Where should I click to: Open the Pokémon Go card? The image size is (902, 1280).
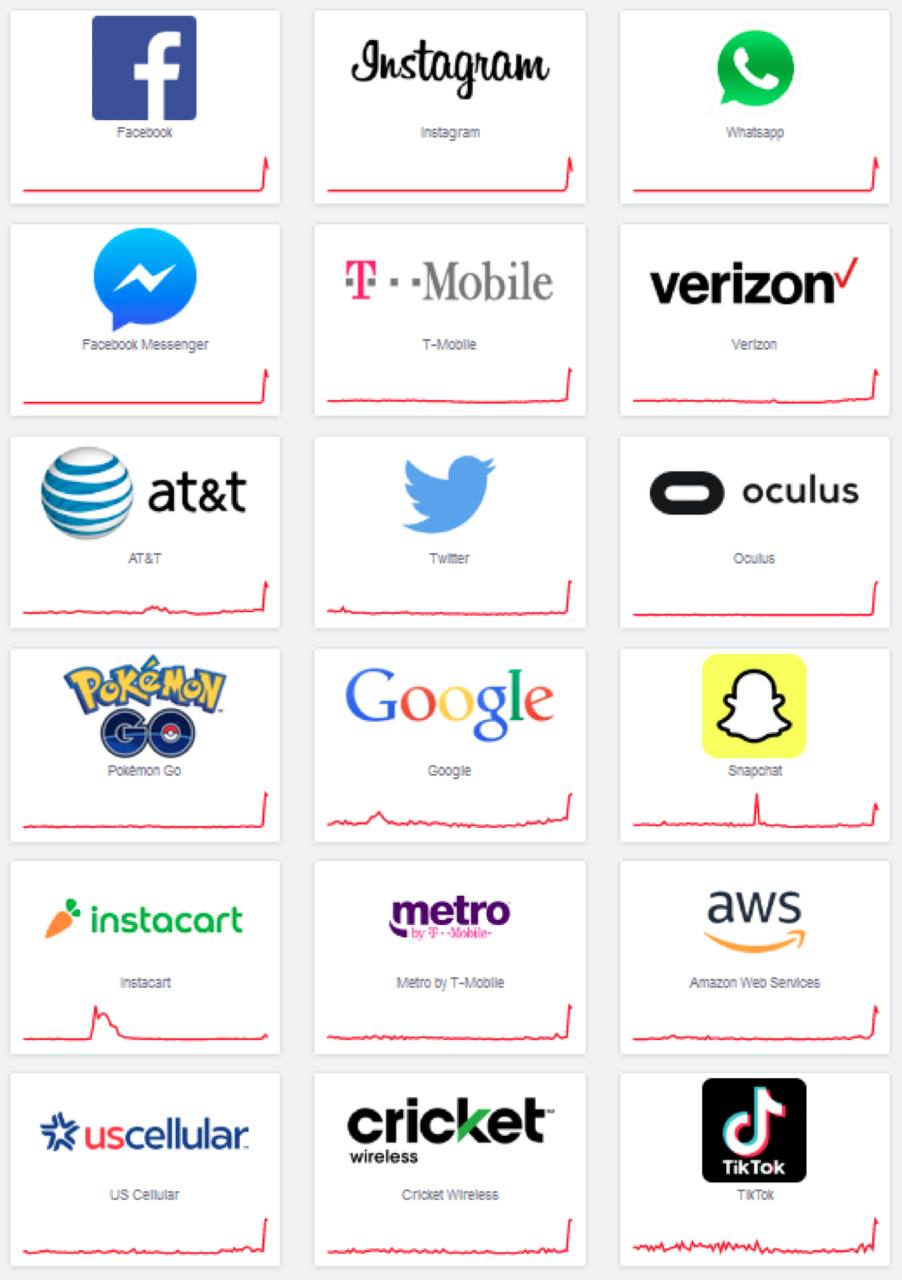[145, 745]
